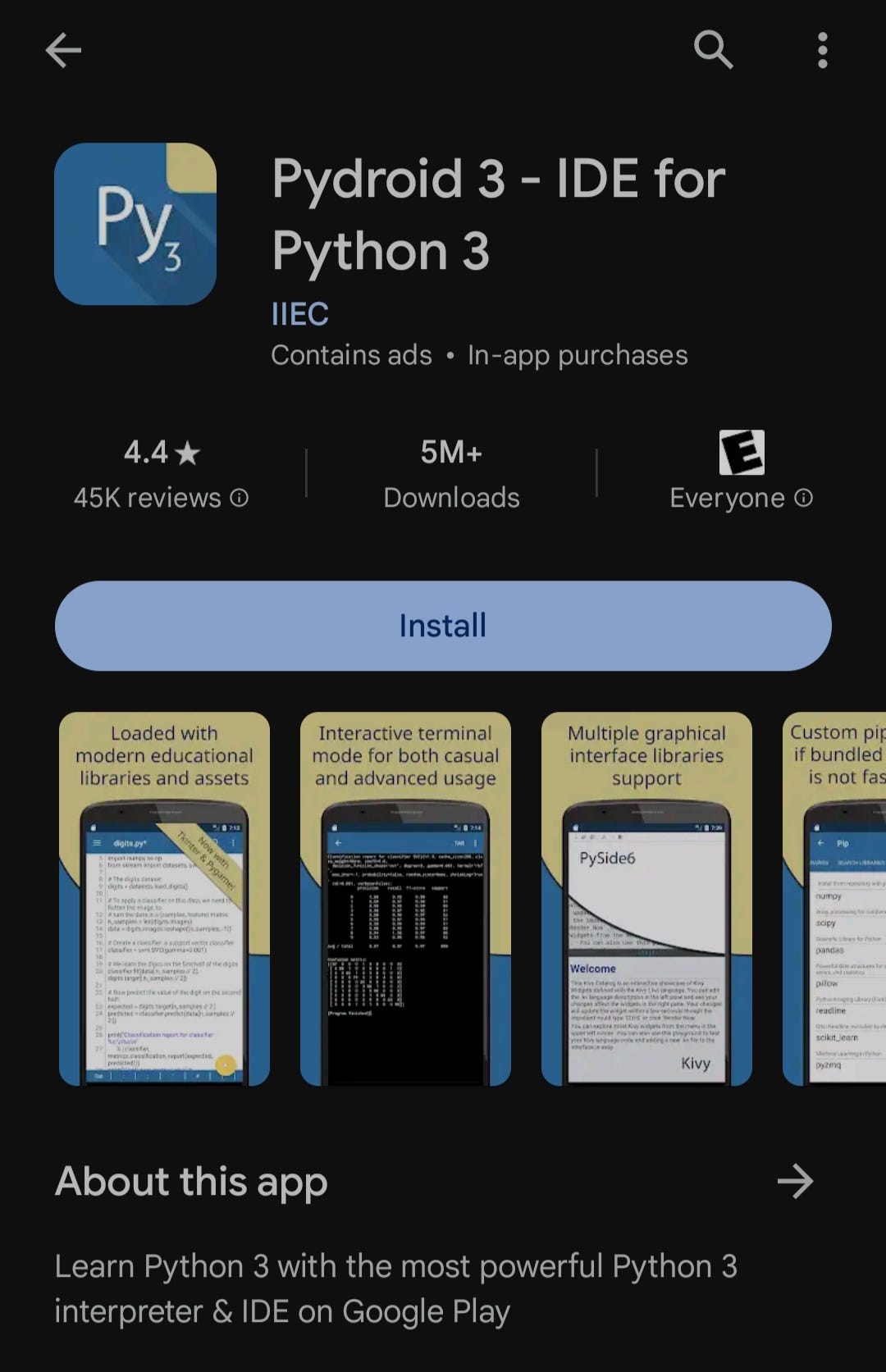Expand About this app with the arrow
Viewport: 886px width, 1372px height.
[x=794, y=1182]
